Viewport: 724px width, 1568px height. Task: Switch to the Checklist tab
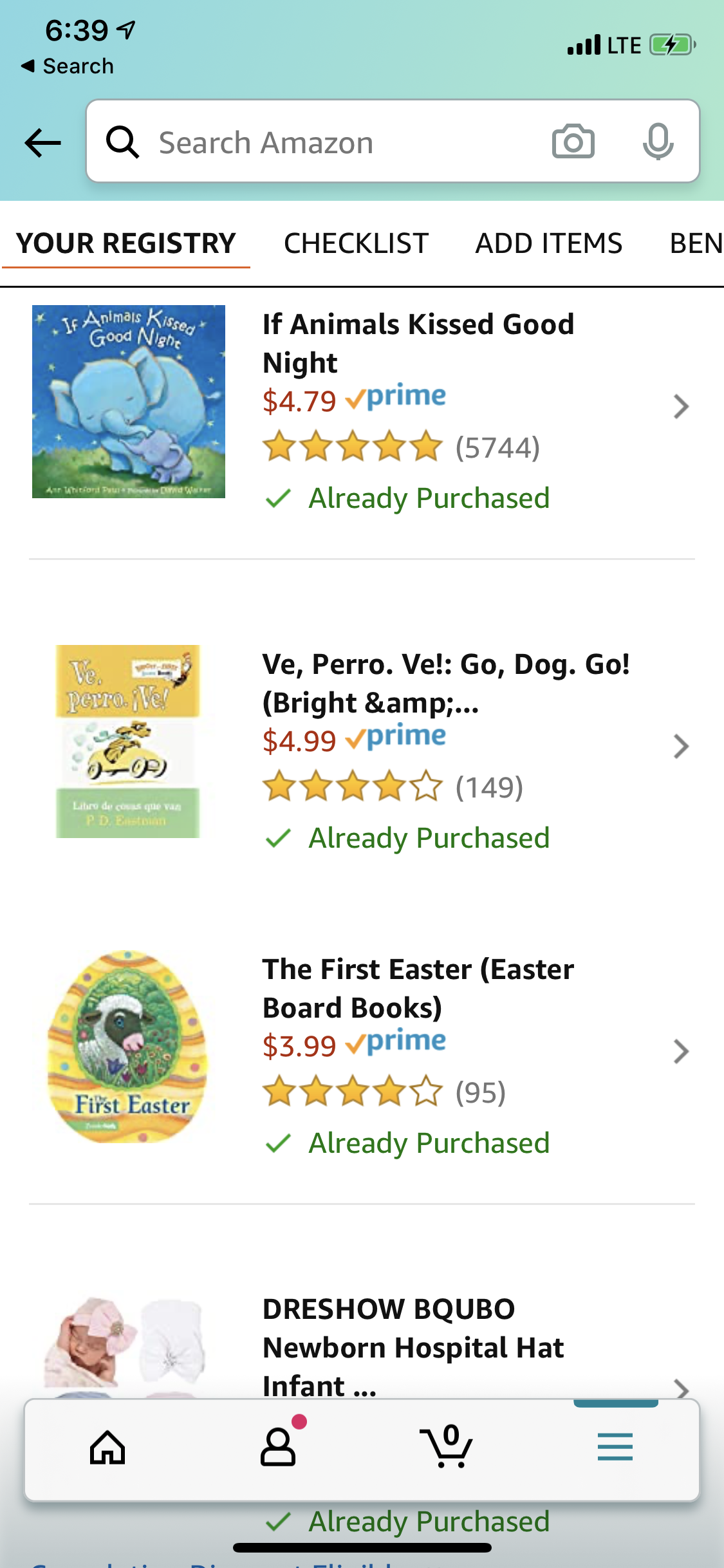click(356, 243)
